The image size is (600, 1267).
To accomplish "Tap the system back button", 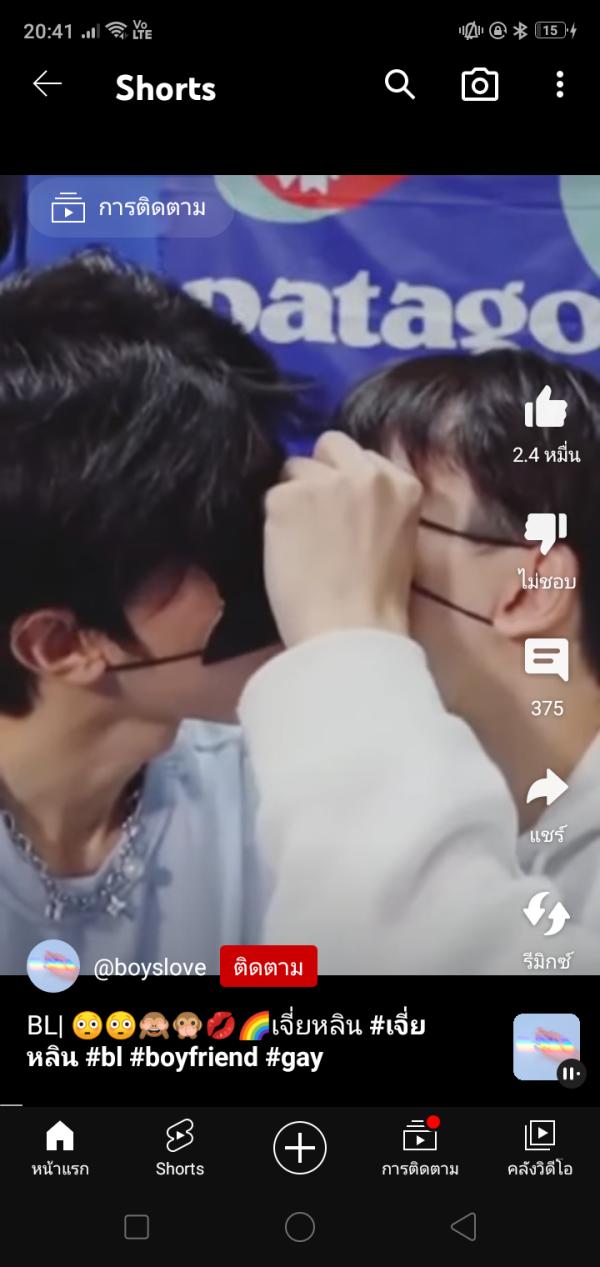I will (462, 1227).
